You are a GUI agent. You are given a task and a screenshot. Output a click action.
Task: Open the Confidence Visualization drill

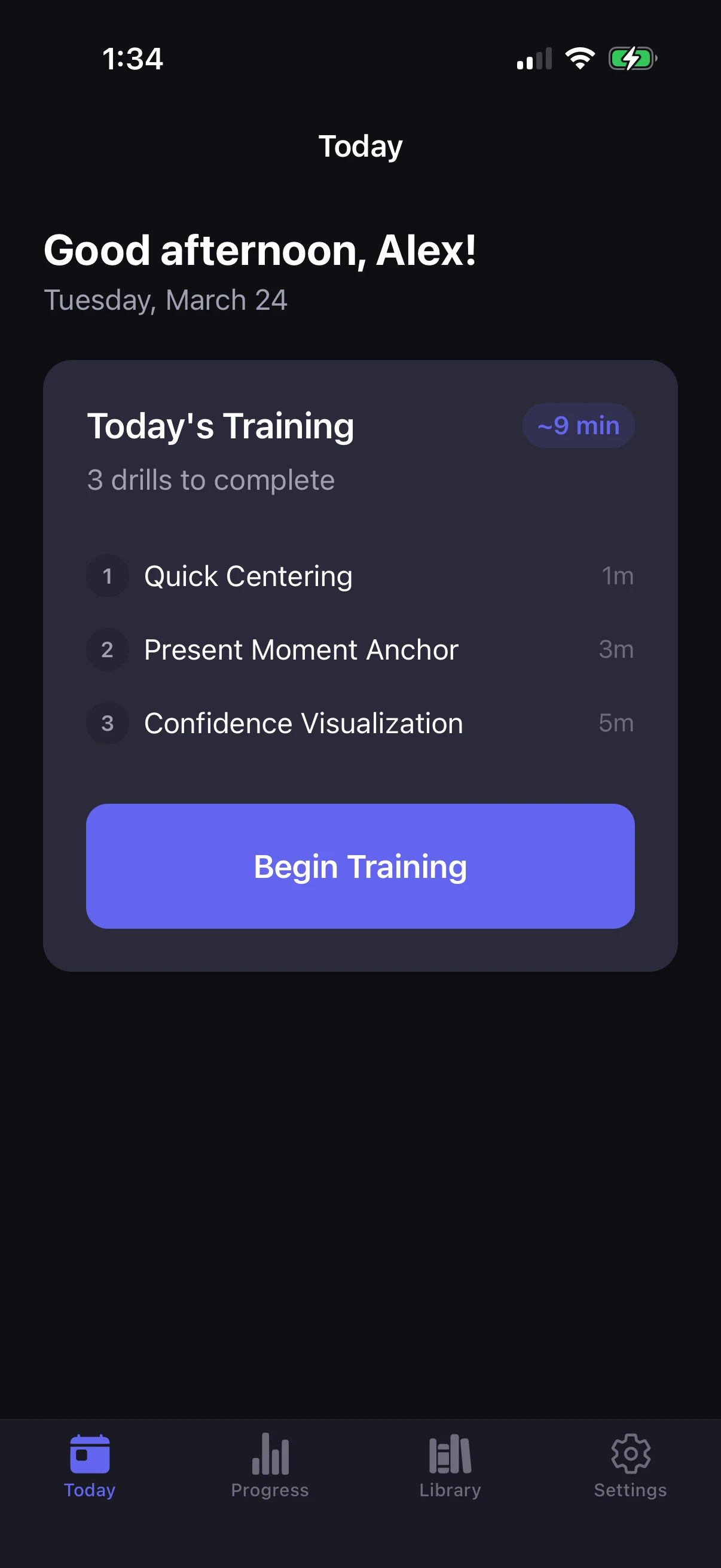coord(304,724)
